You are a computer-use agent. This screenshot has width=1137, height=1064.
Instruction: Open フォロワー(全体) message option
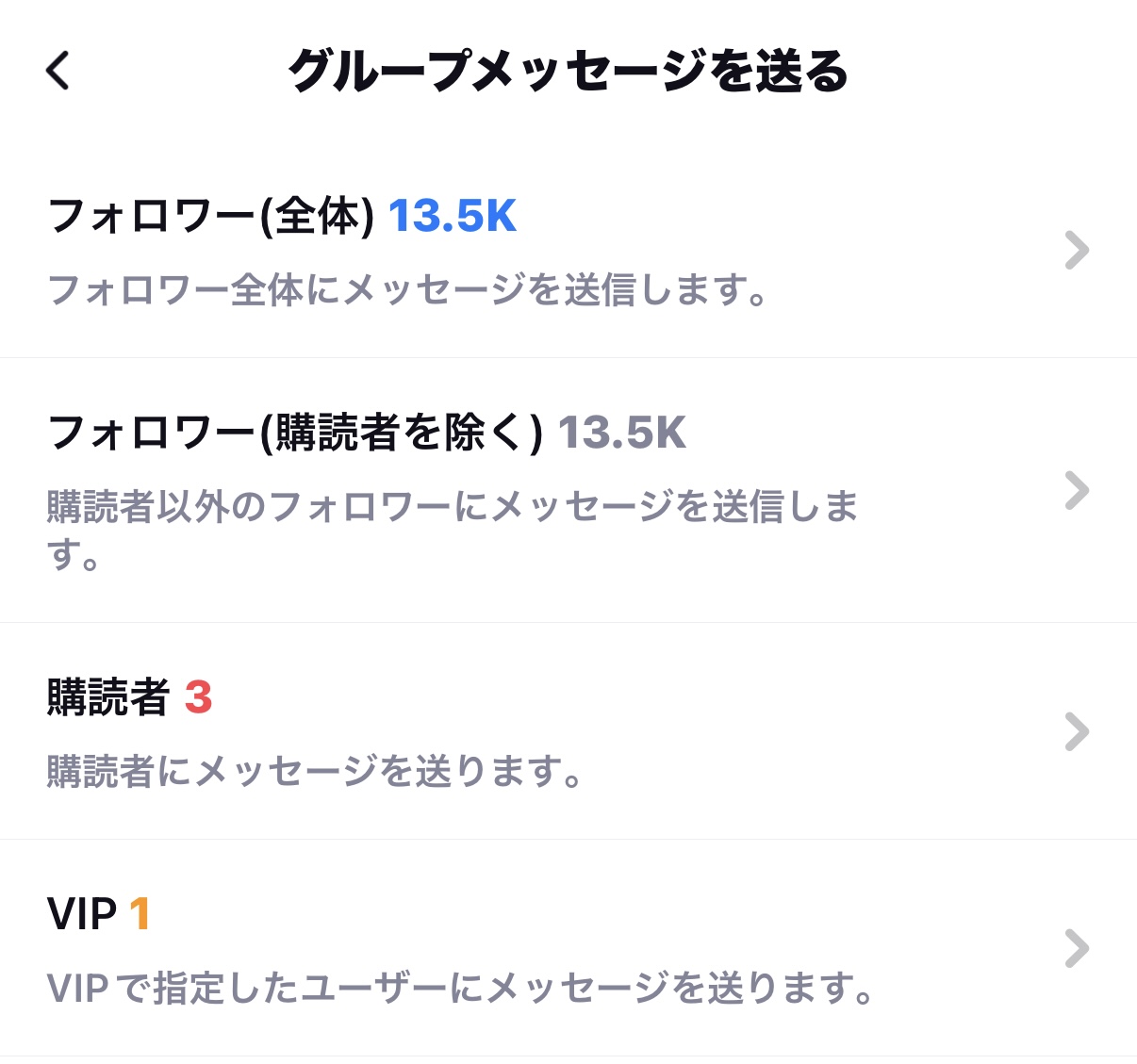click(x=566, y=250)
